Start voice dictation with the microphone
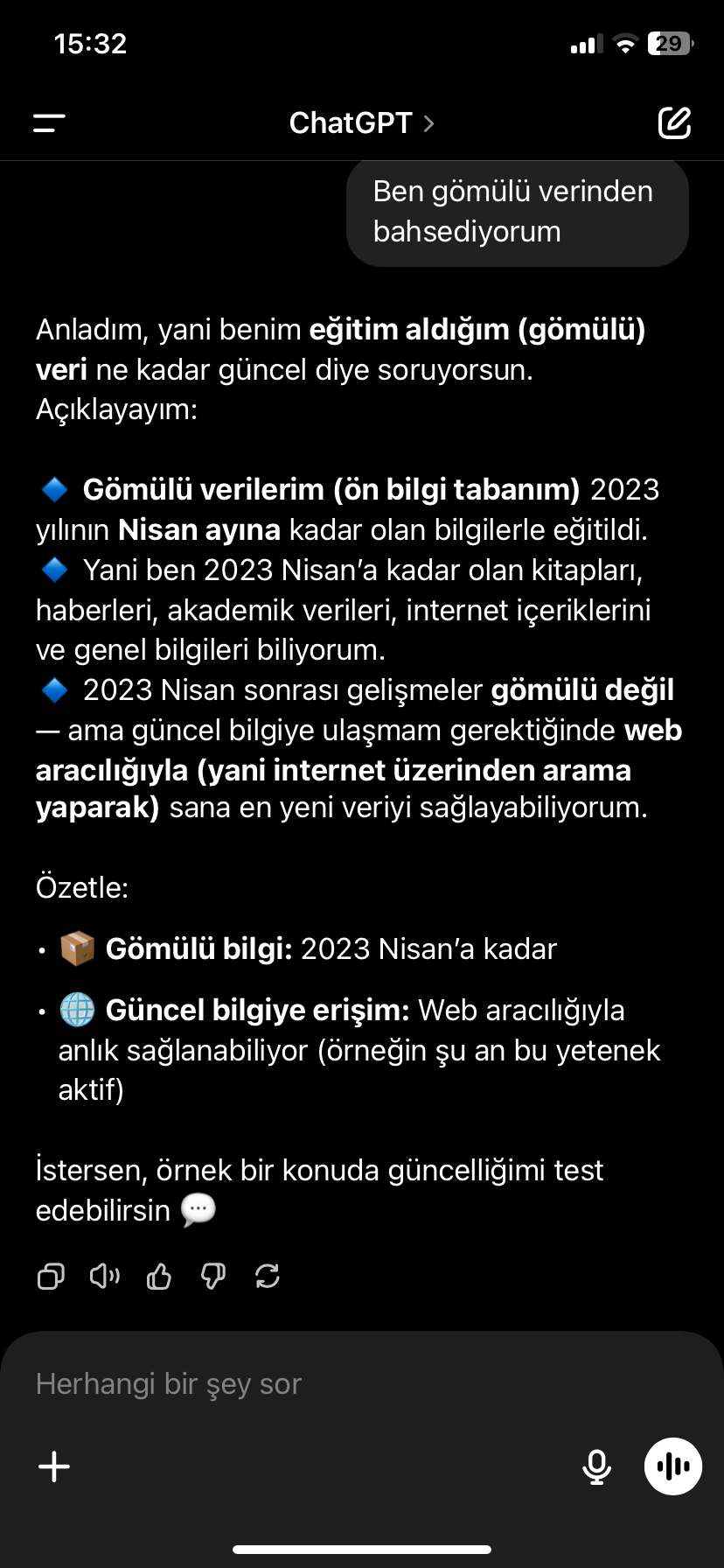 [596, 1466]
